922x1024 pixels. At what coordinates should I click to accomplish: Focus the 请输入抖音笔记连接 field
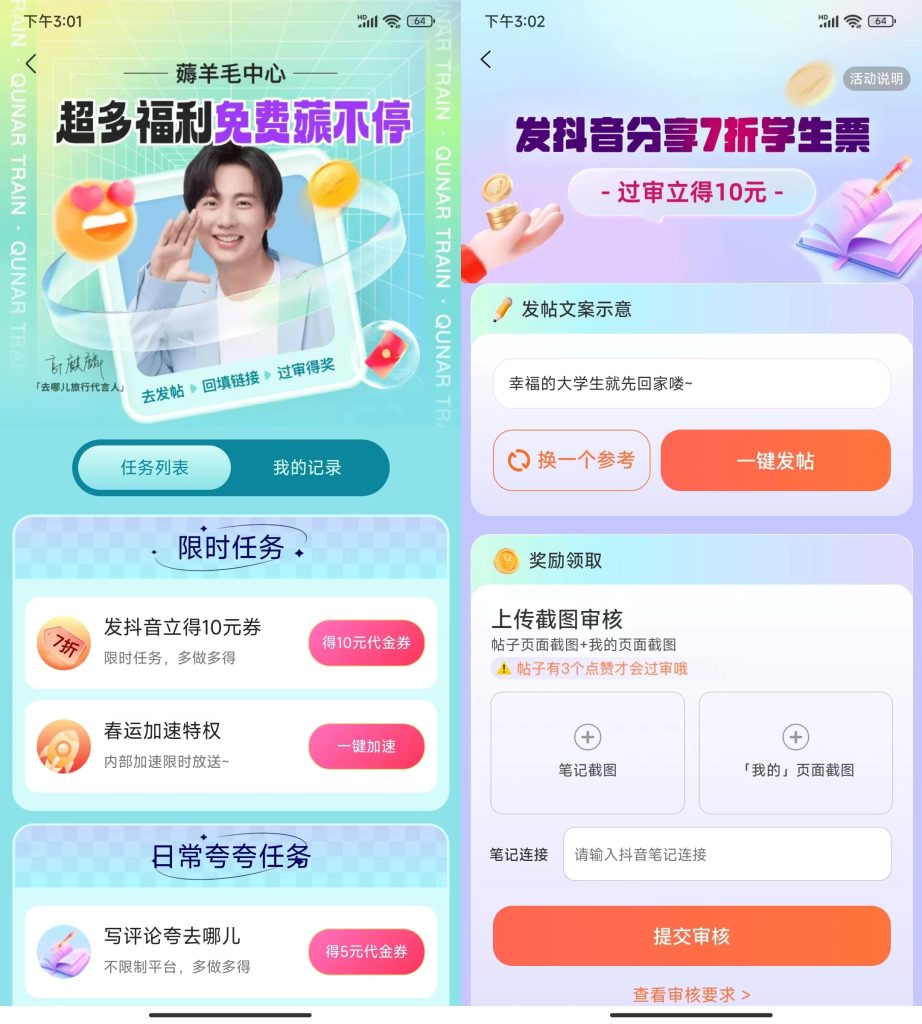(x=726, y=854)
